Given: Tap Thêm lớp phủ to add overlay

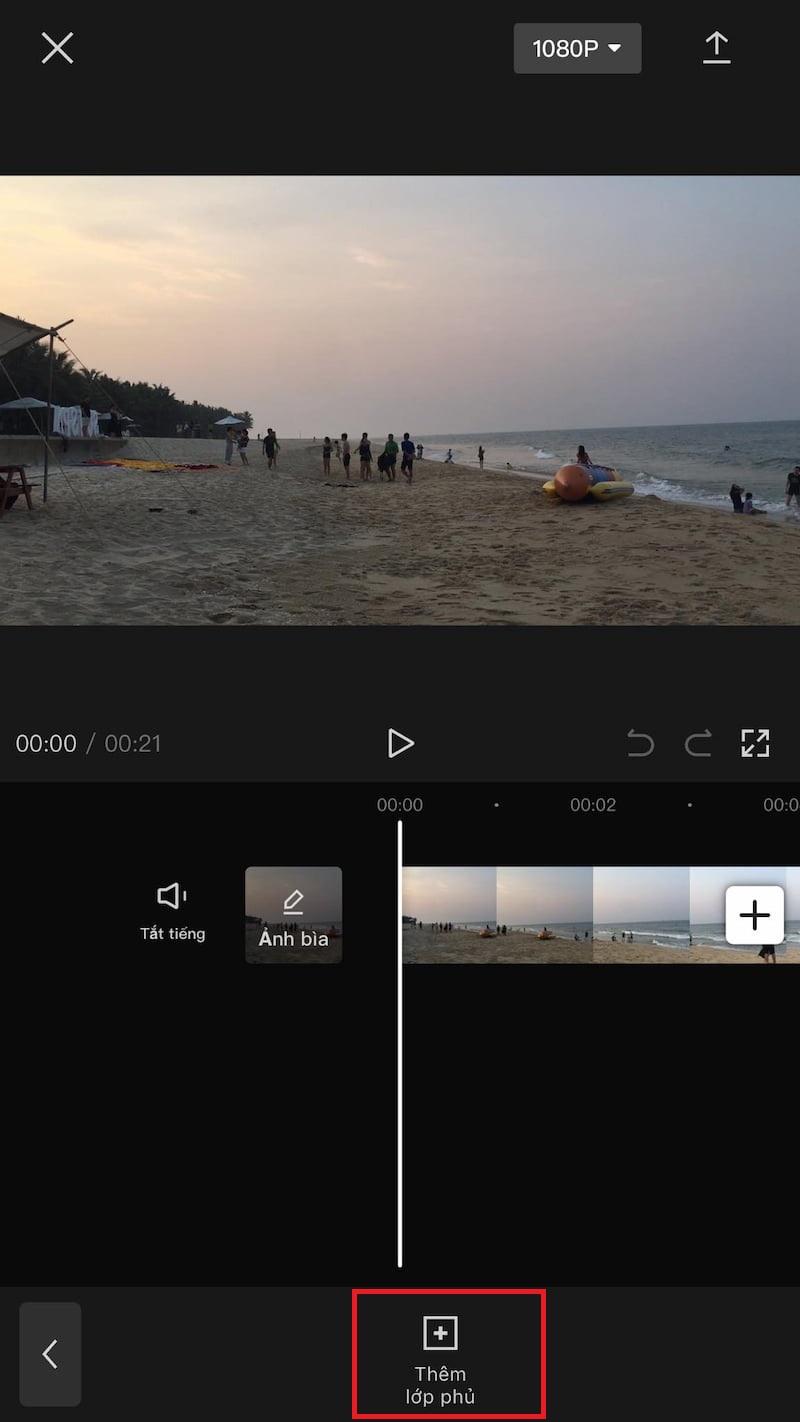Looking at the screenshot, I should pyautogui.click(x=440, y=1353).
